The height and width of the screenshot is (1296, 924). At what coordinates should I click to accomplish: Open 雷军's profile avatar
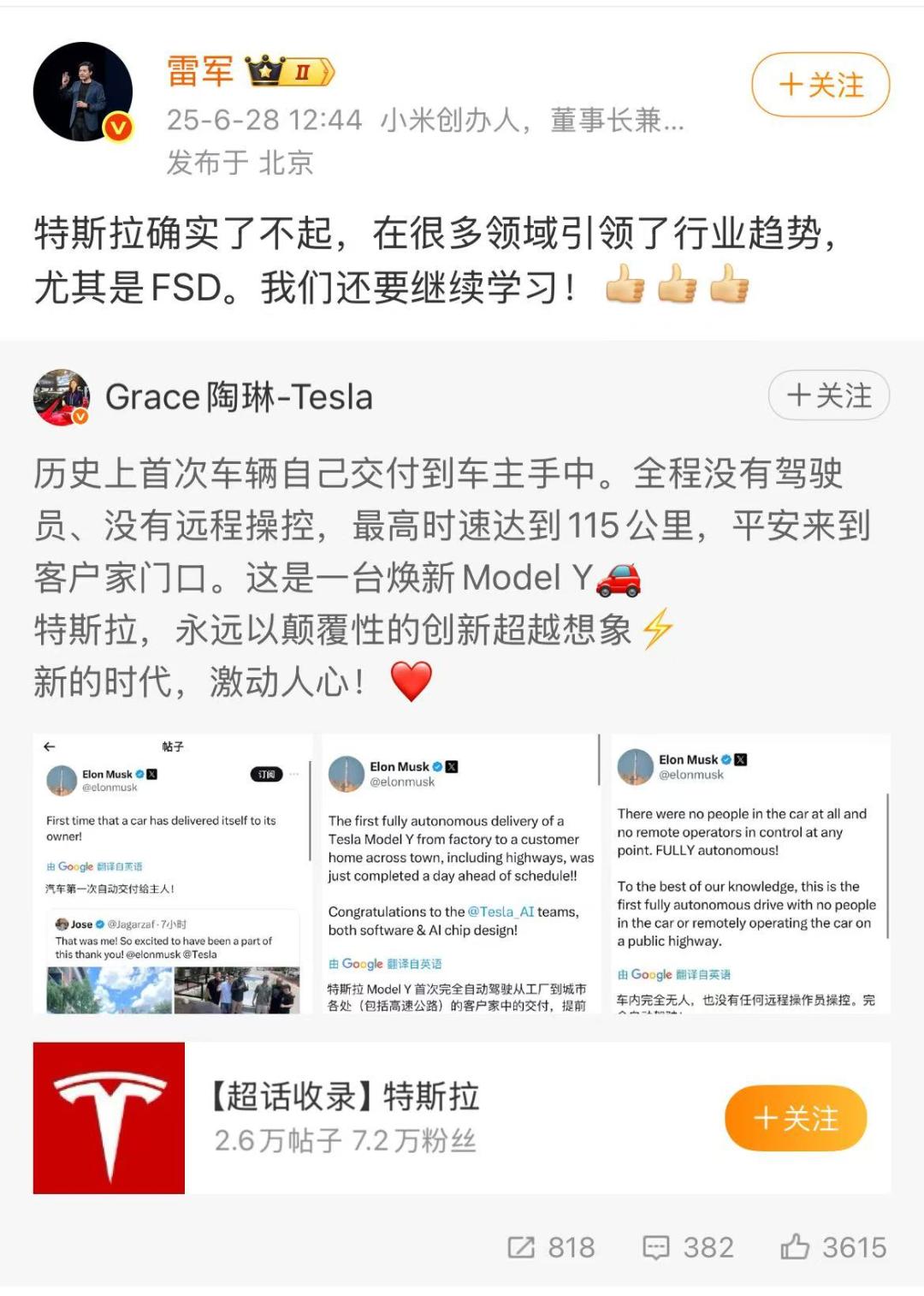tap(83, 92)
